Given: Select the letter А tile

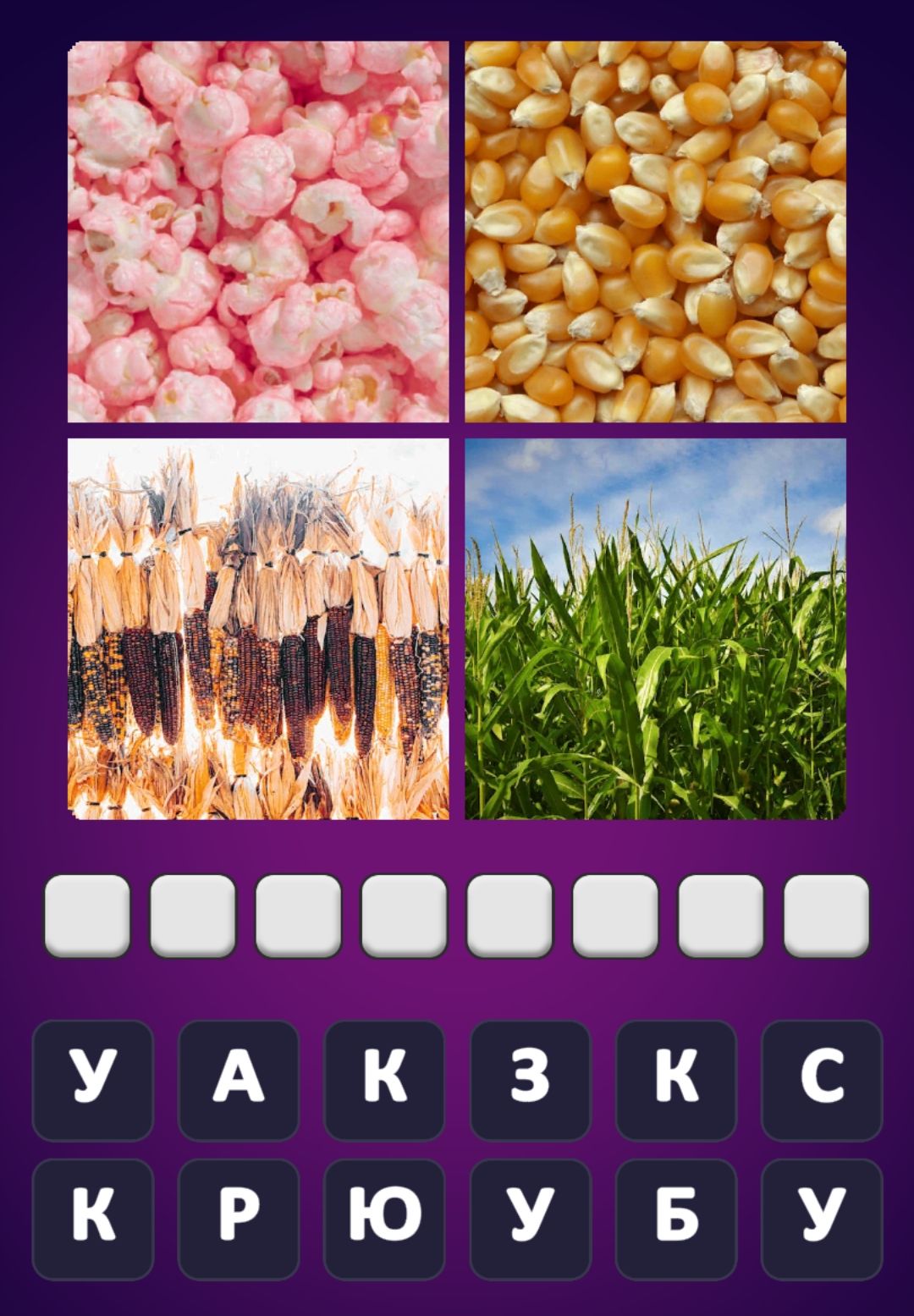Looking at the screenshot, I should click(238, 1080).
